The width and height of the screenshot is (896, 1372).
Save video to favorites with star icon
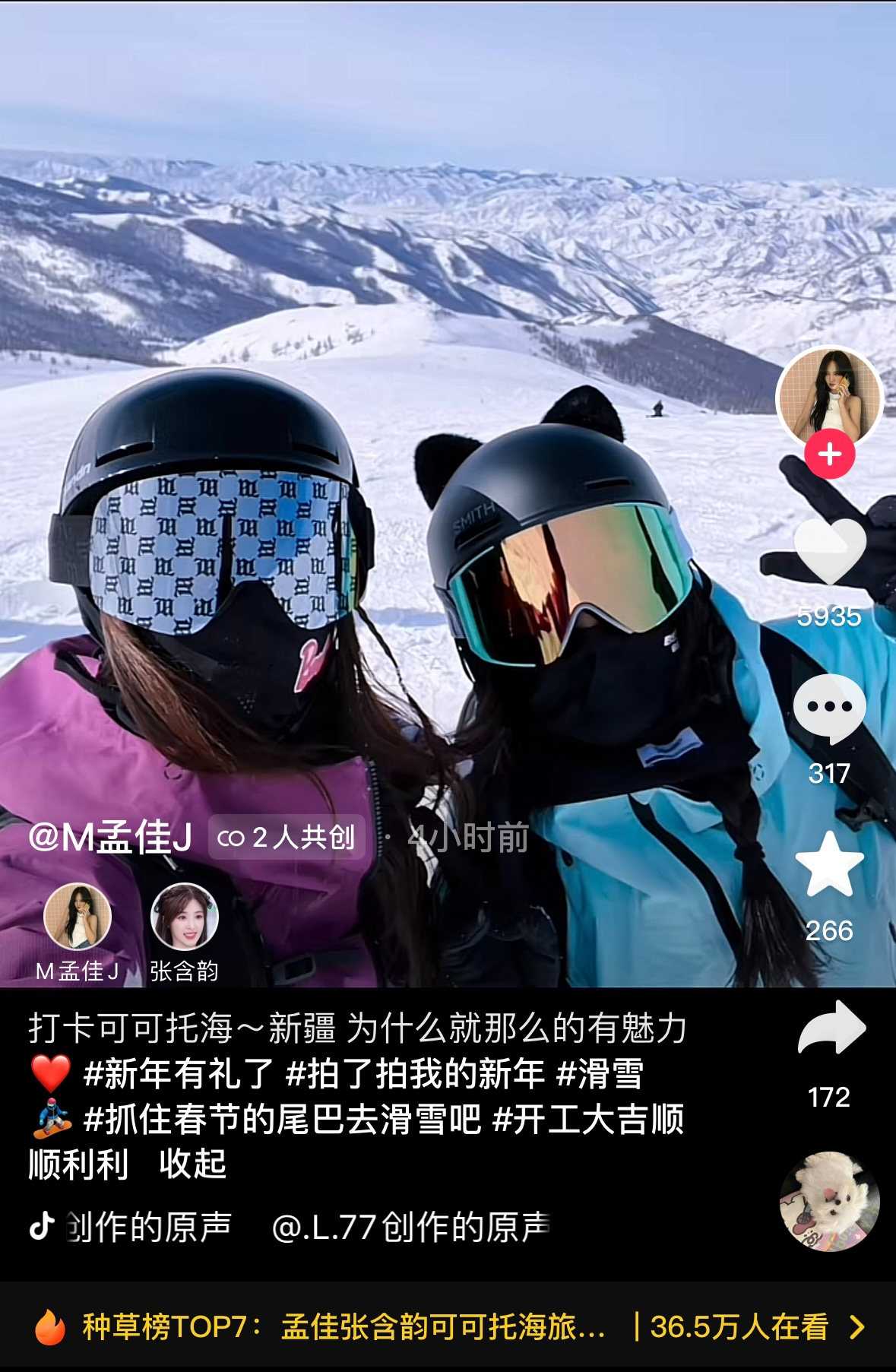coord(829,865)
